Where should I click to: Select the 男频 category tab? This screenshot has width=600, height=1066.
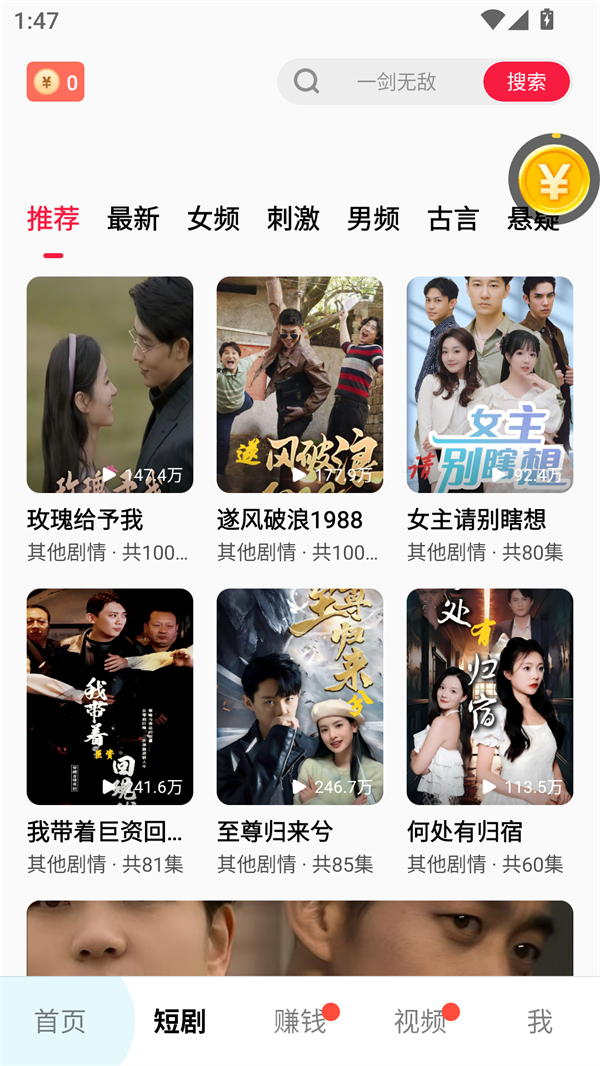pos(373,219)
